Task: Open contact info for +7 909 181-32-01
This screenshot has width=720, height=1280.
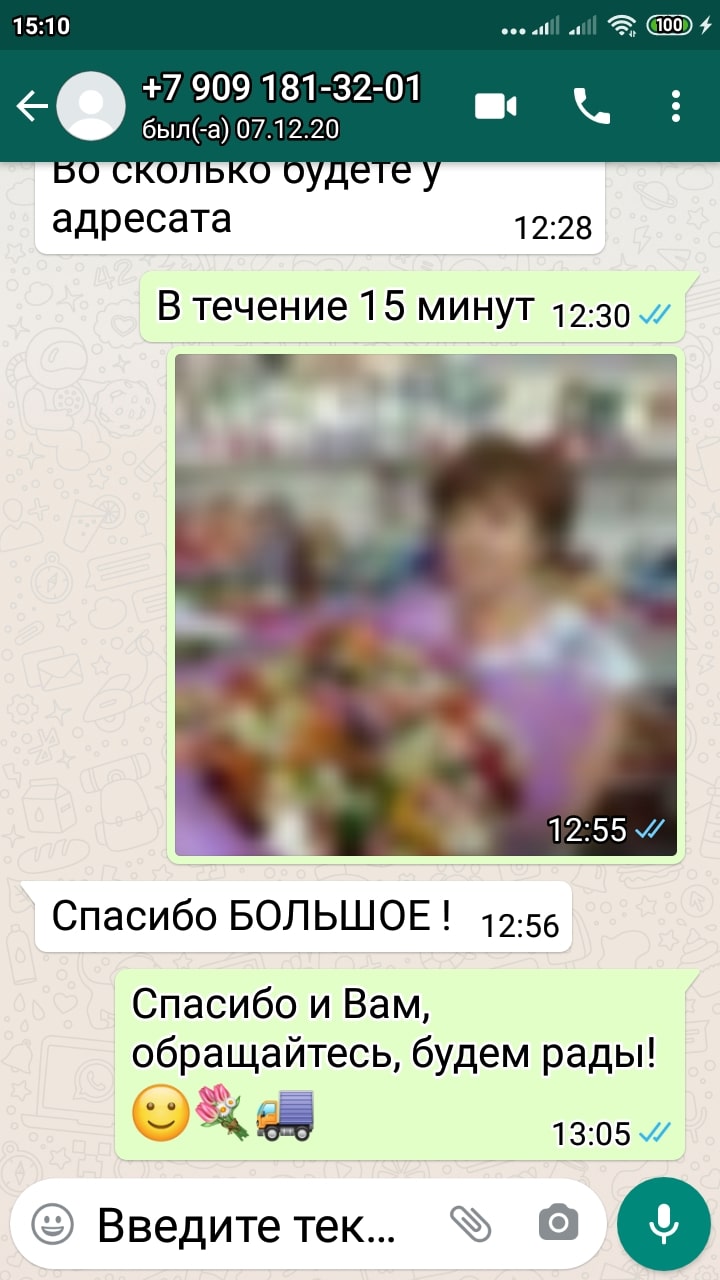Action: tap(280, 105)
